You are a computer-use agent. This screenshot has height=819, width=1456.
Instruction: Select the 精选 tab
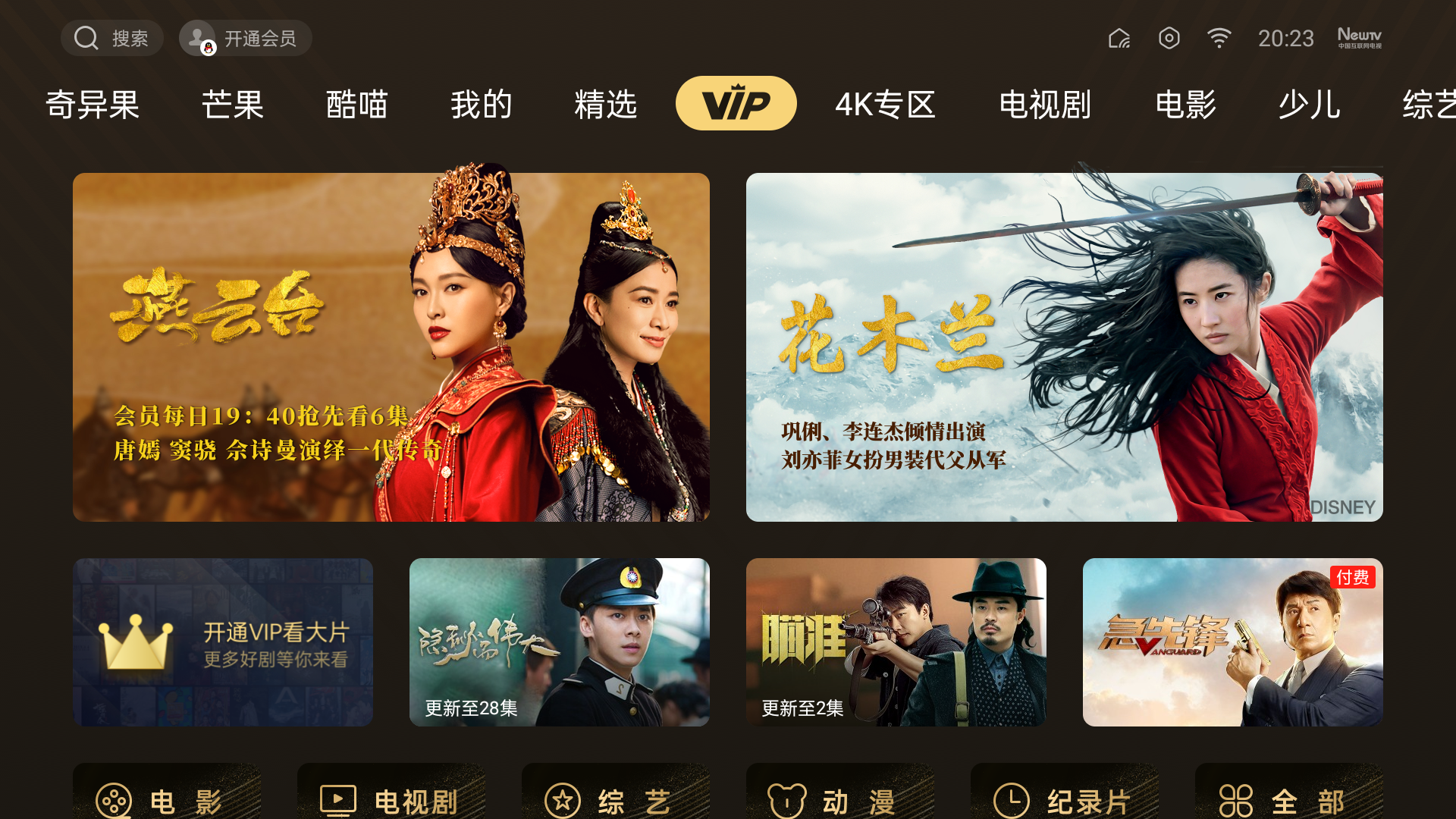(605, 104)
